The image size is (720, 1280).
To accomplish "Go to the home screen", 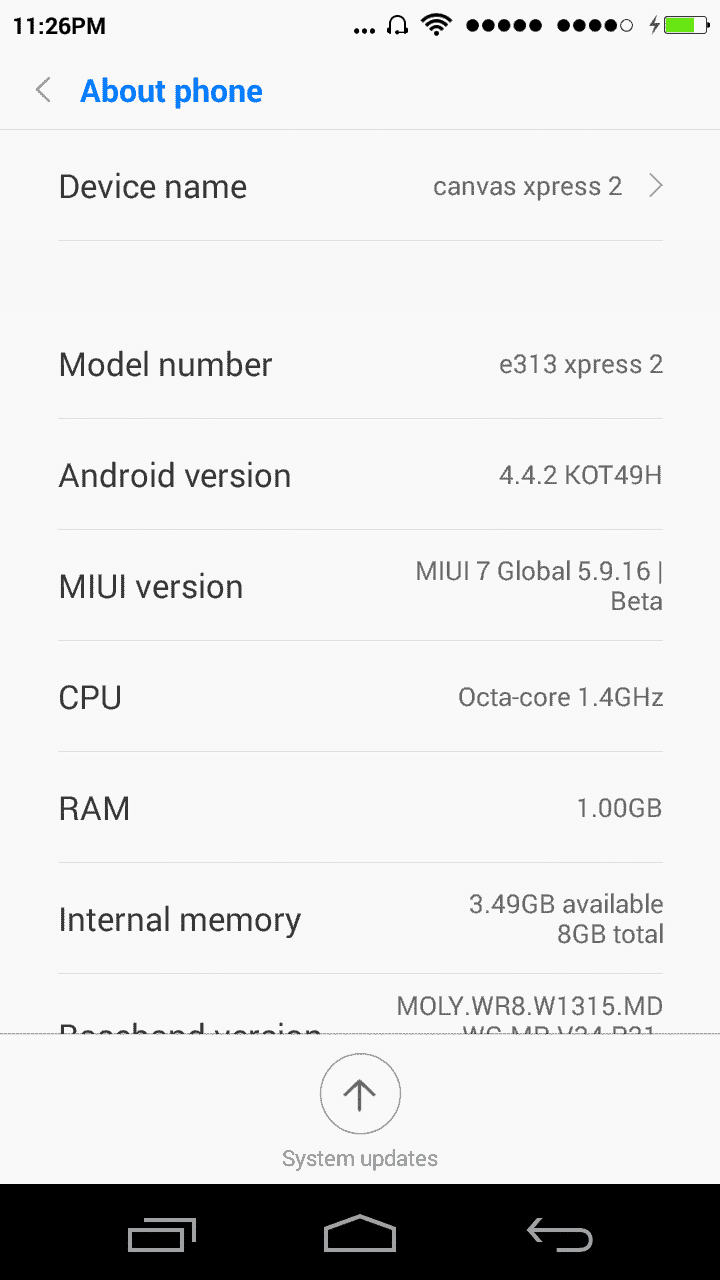I will 360,1234.
